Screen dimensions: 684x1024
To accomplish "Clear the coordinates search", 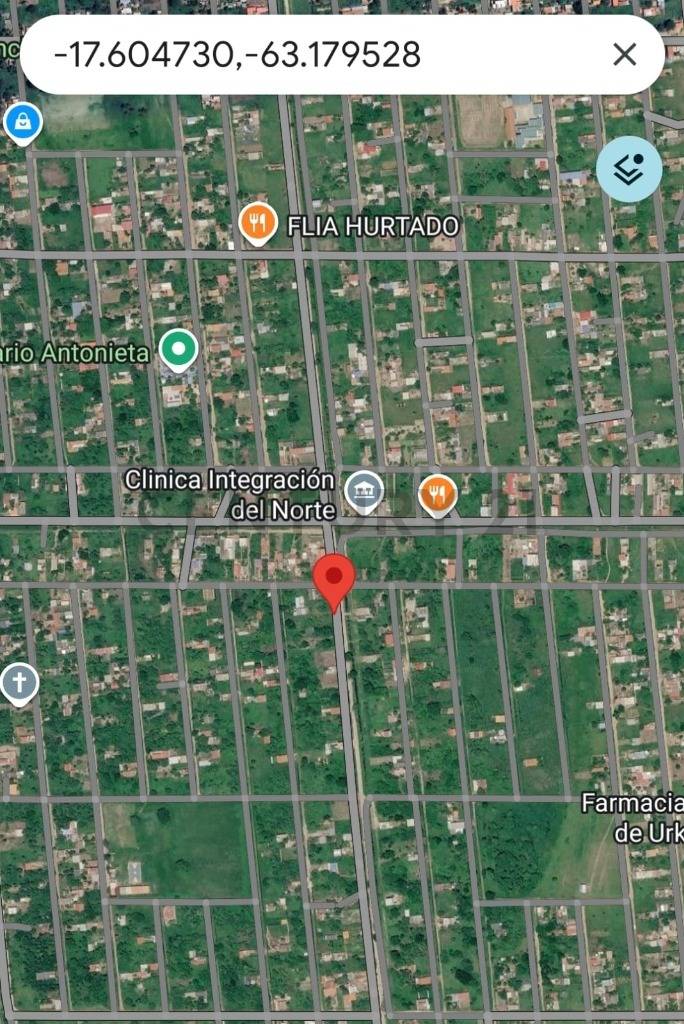I will click(624, 54).
